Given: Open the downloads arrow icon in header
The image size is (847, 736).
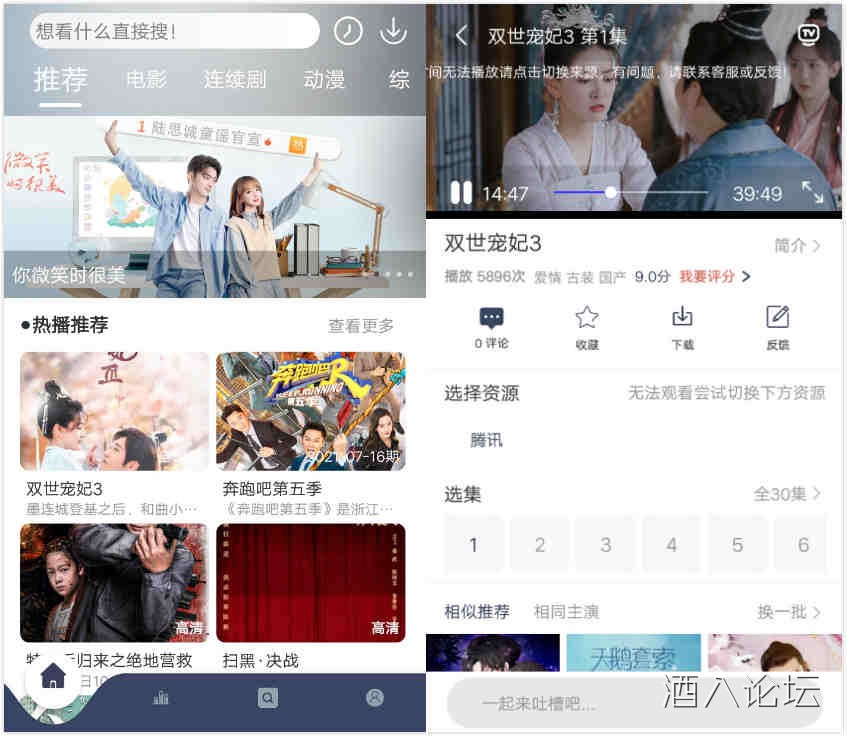Looking at the screenshot, I should point(393,31).
